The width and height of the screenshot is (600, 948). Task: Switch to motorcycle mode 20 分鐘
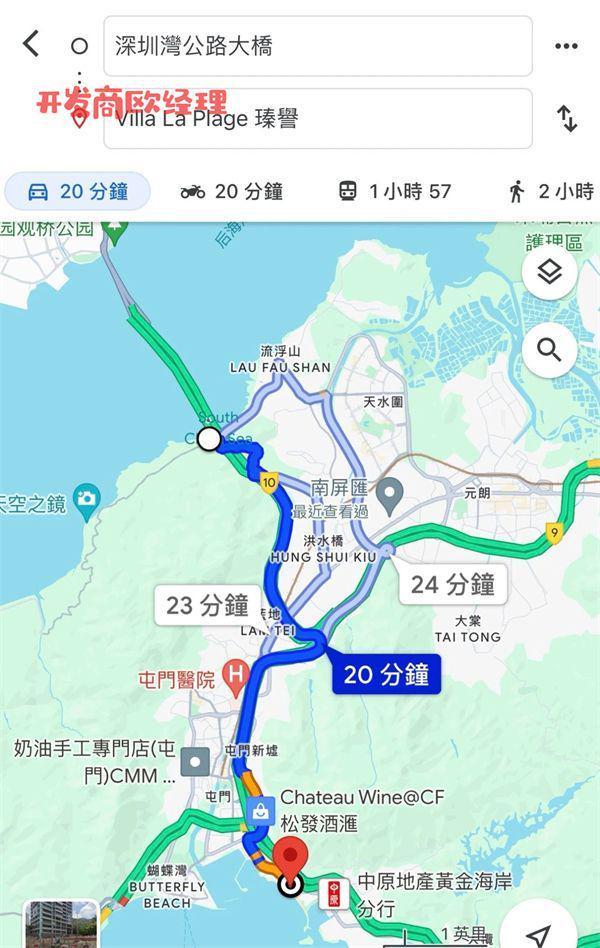pos(232,191)
